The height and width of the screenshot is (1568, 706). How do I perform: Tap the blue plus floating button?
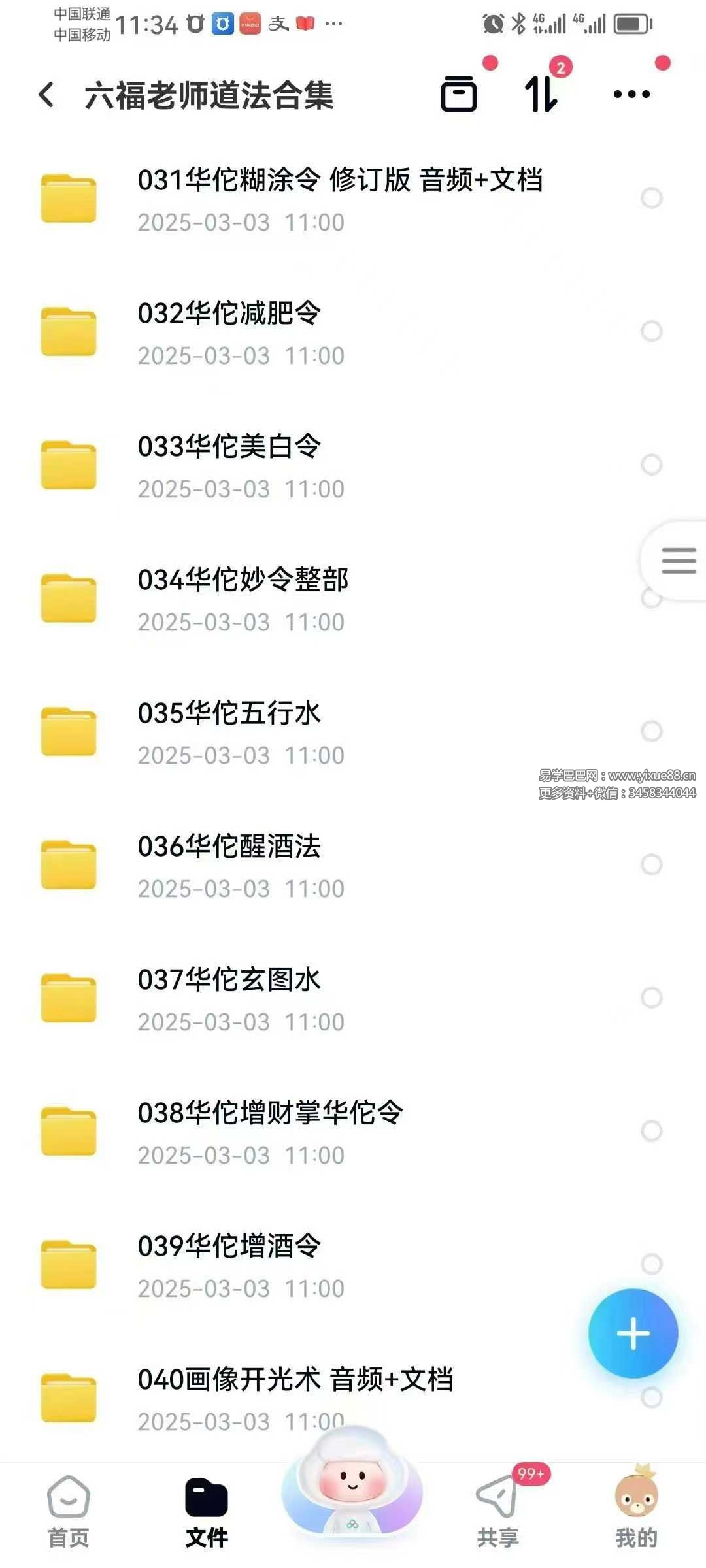[x=633, y=1333]
